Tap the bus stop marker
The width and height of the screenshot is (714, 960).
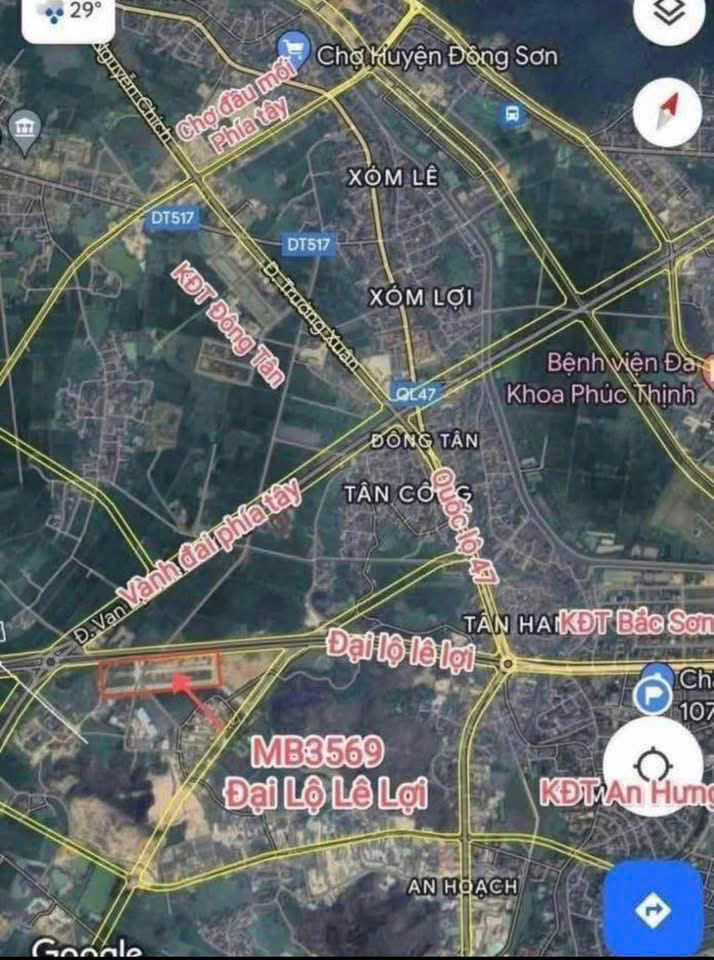(514, 114)
